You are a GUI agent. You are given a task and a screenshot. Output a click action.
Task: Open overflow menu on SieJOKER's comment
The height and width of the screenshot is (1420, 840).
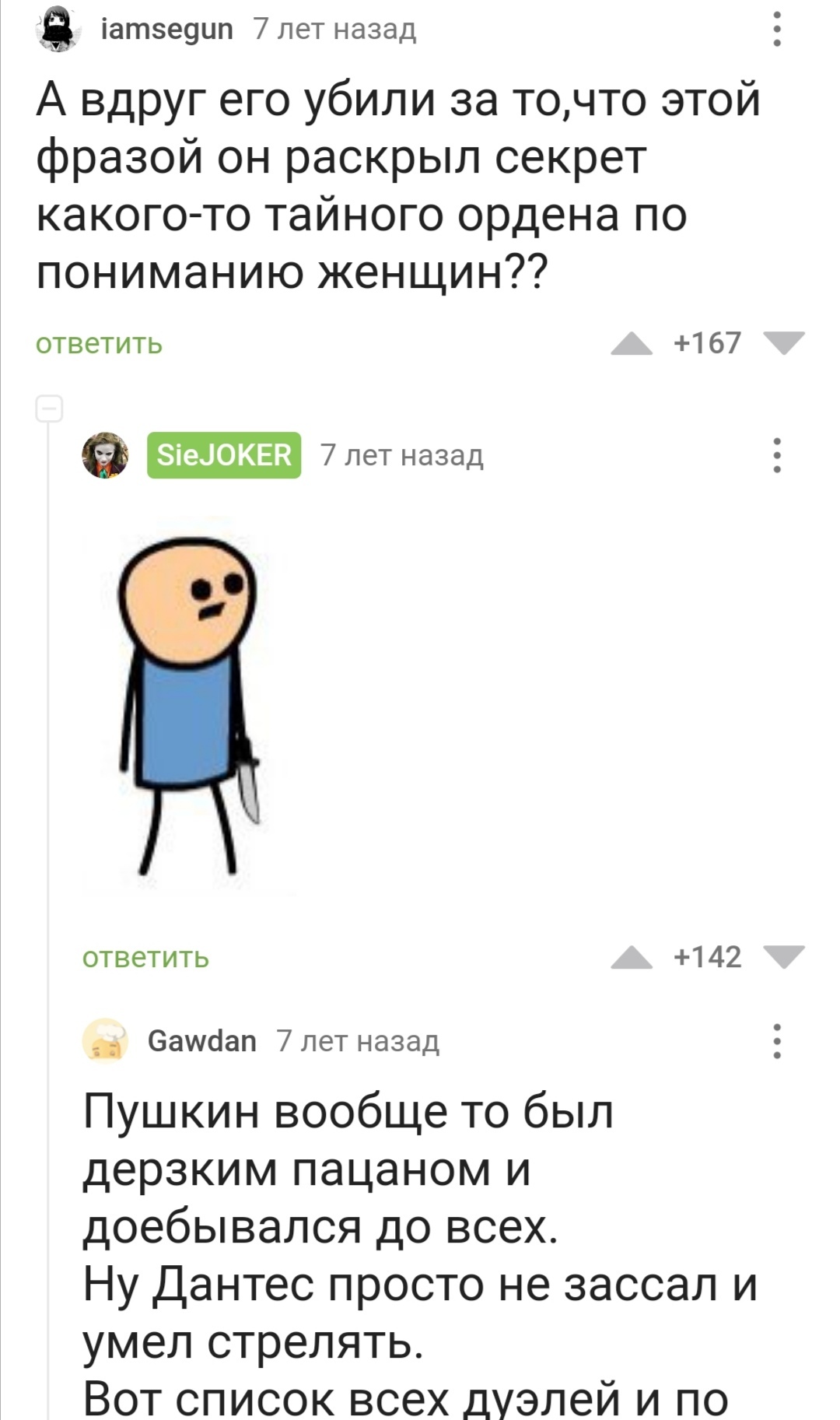(776, 455)
